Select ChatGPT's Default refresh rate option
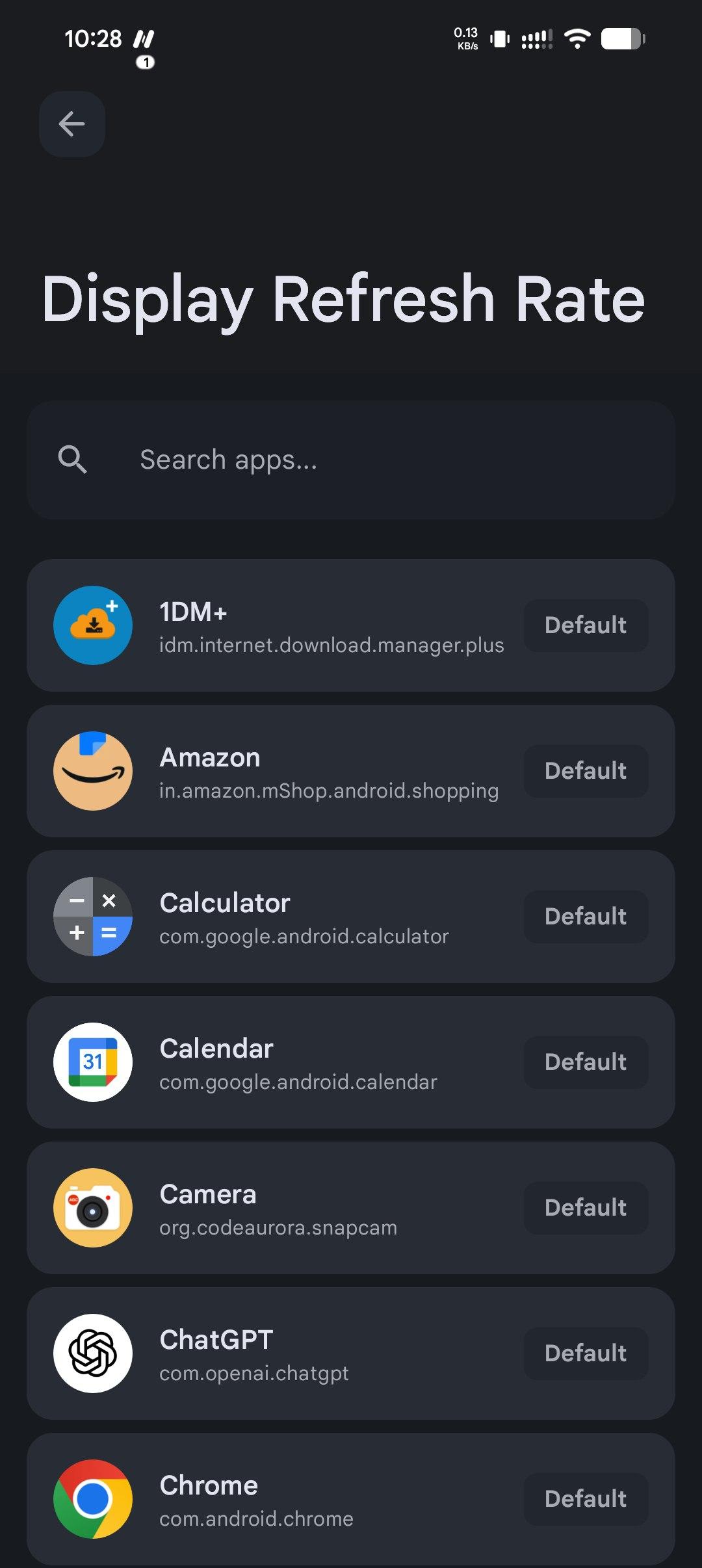 coord(586,1353)
